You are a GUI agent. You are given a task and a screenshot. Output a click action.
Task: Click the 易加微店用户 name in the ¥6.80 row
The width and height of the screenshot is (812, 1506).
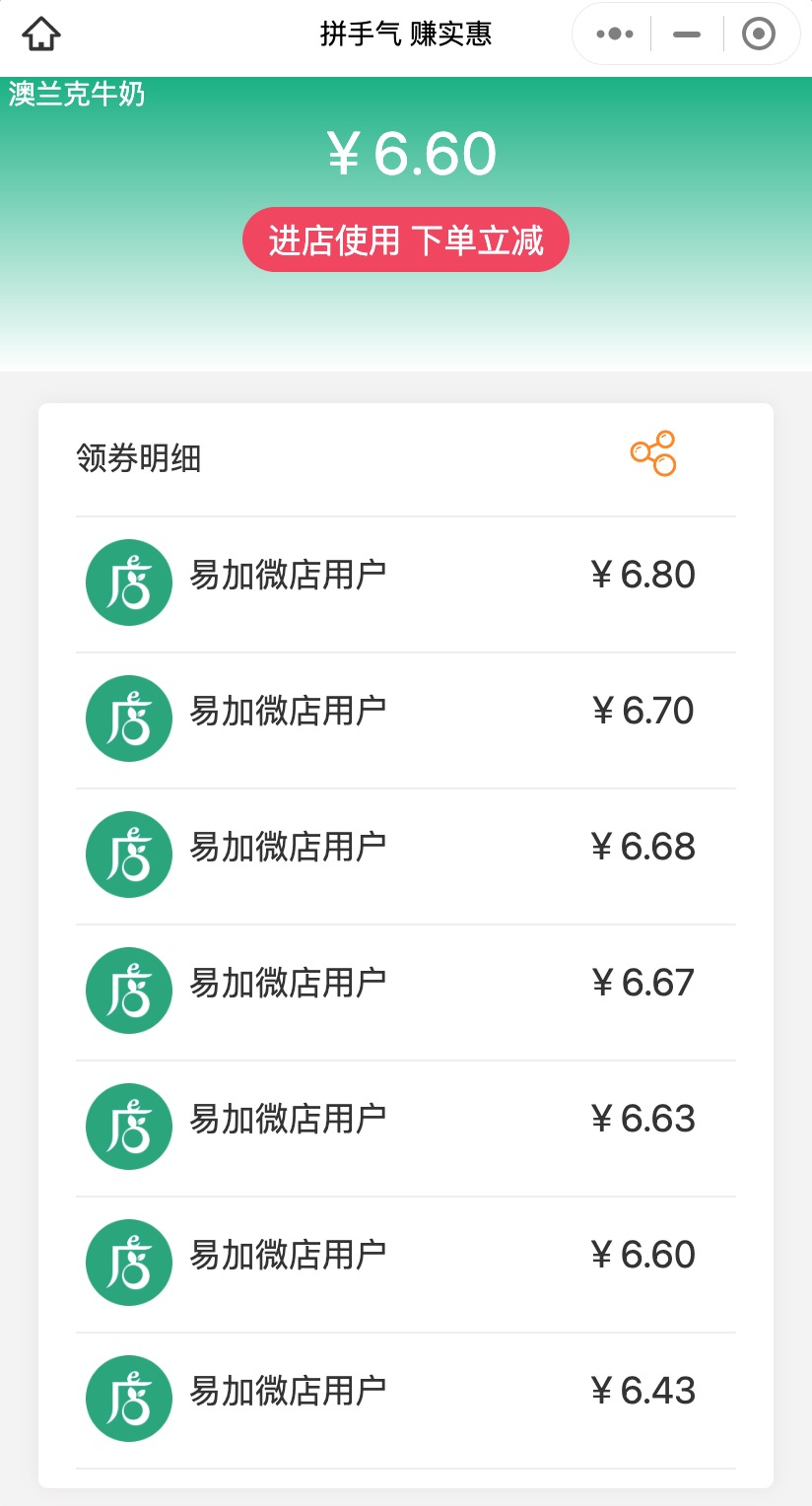[288, 575]
